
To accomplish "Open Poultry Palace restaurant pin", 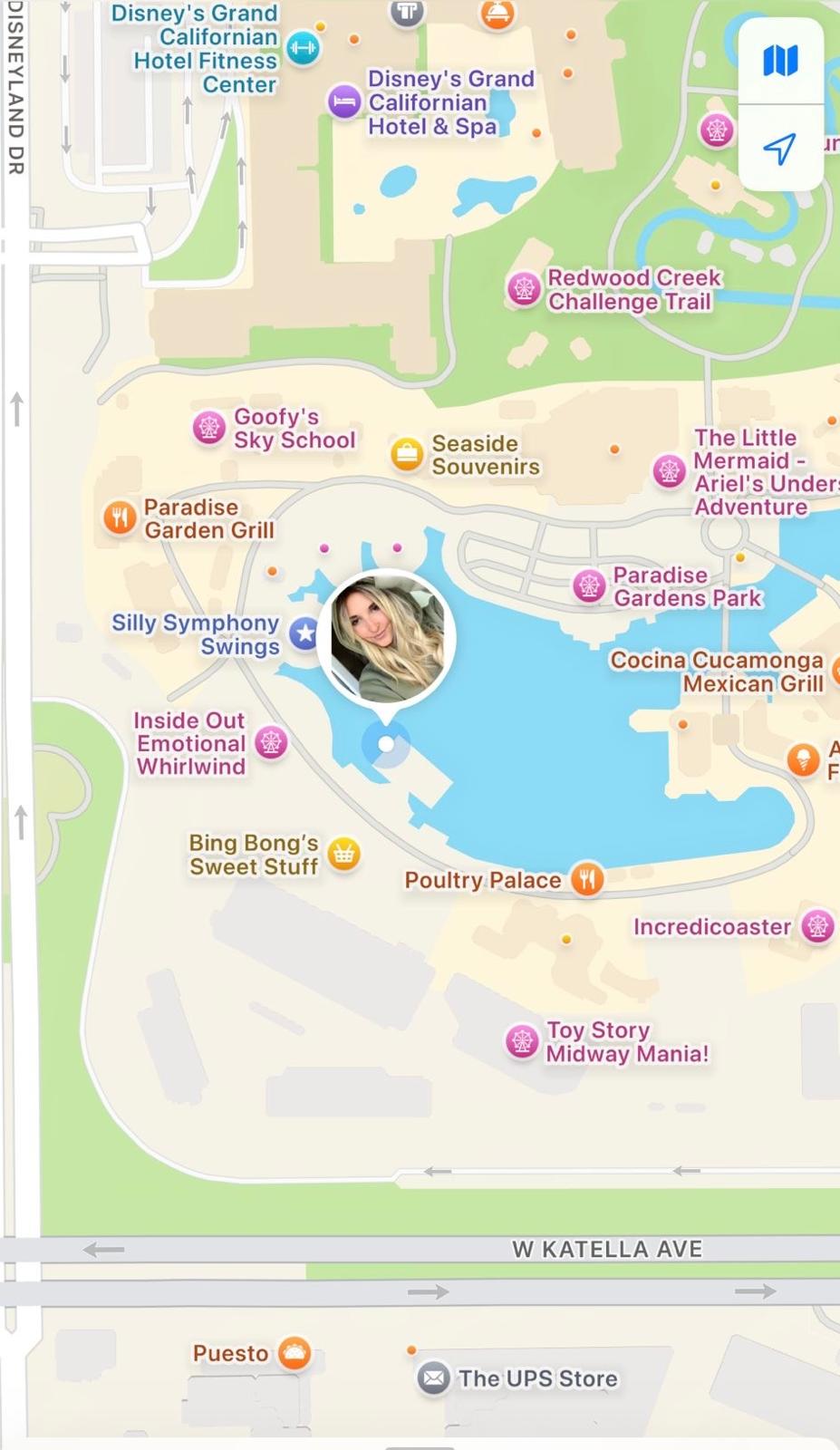I will point(587,879).
